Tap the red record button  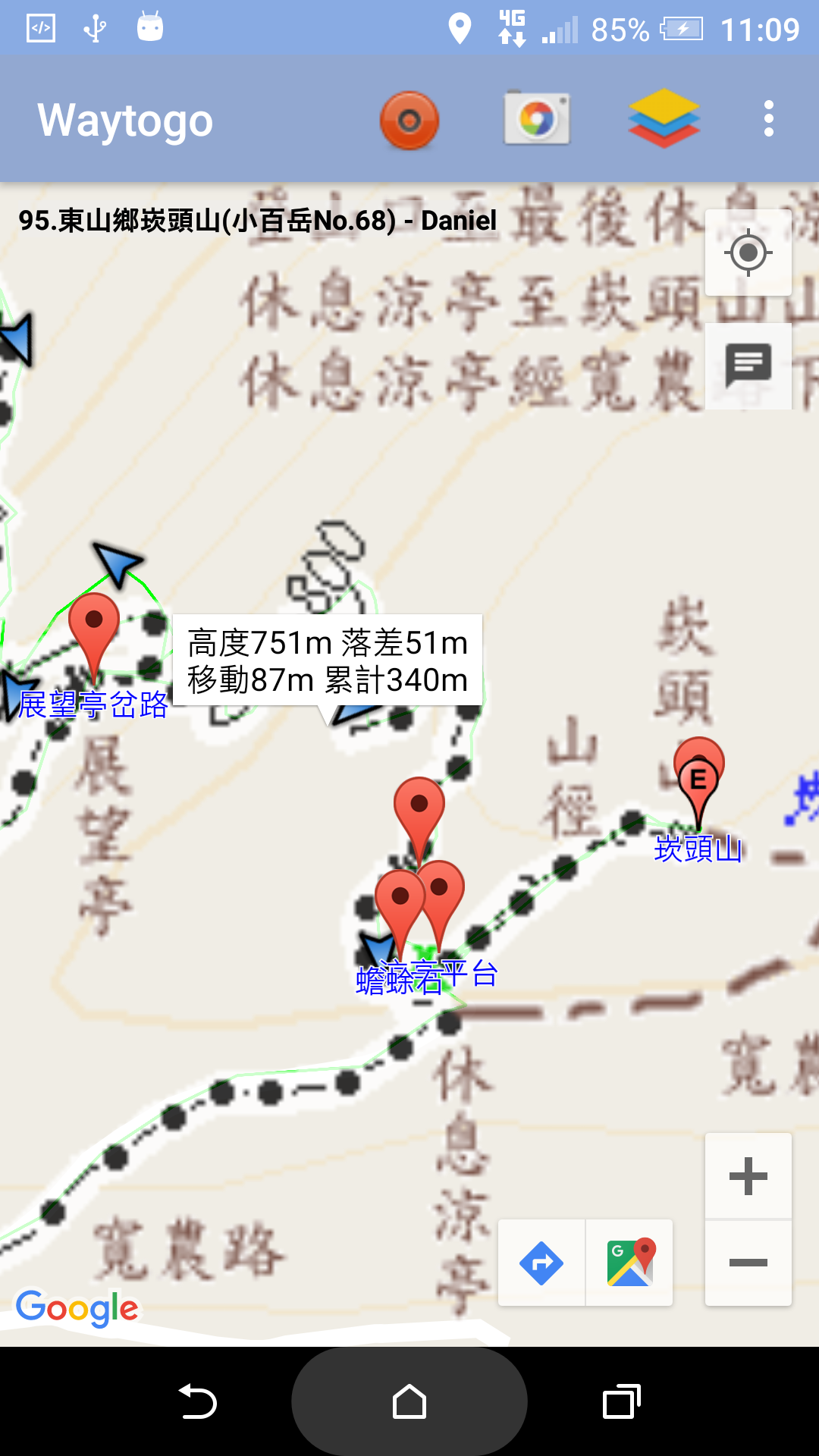click(409, 120)
